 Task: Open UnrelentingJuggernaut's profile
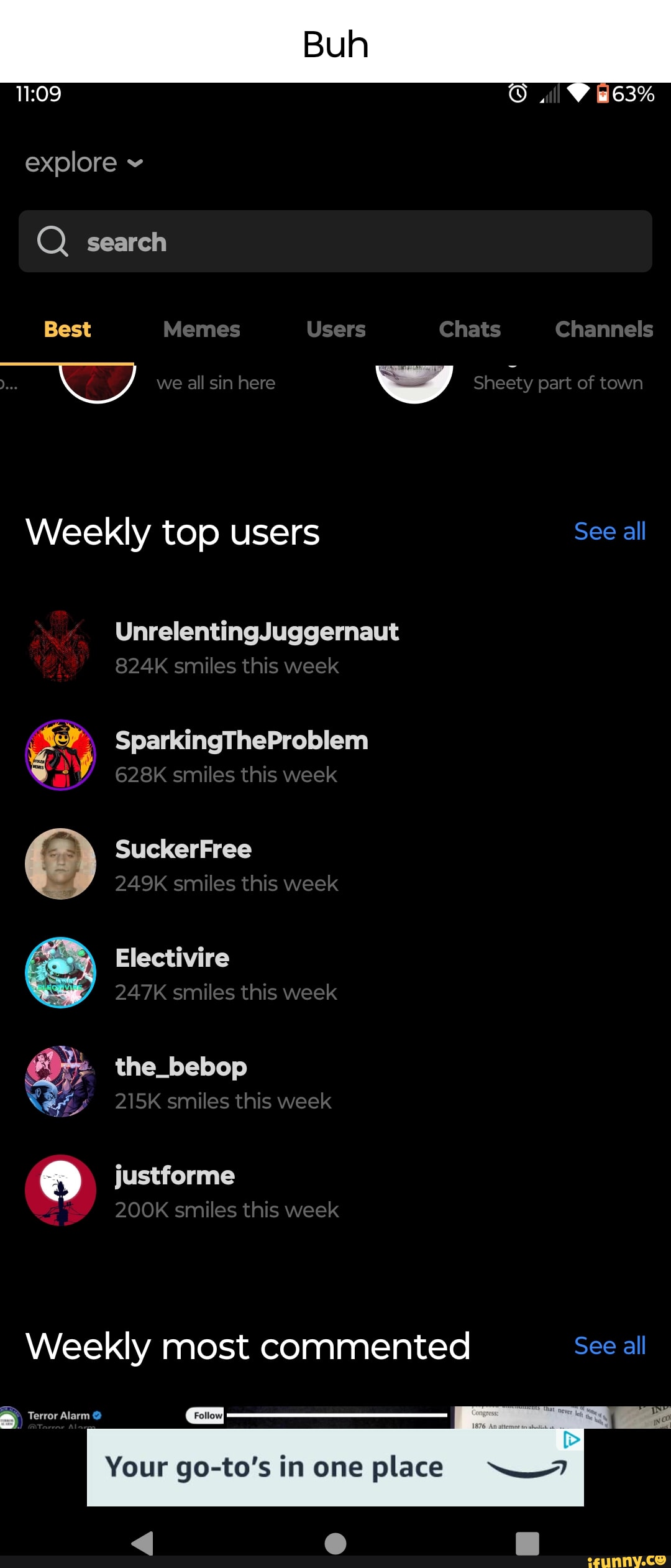[257, 647]
